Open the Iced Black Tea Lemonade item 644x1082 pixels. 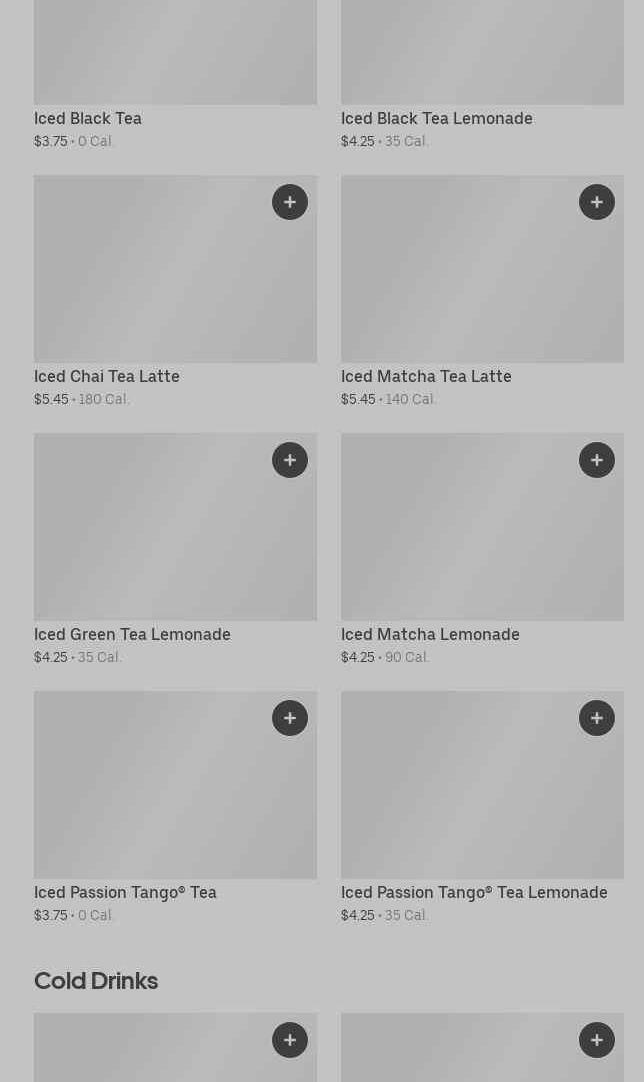[x=437, y=119]
